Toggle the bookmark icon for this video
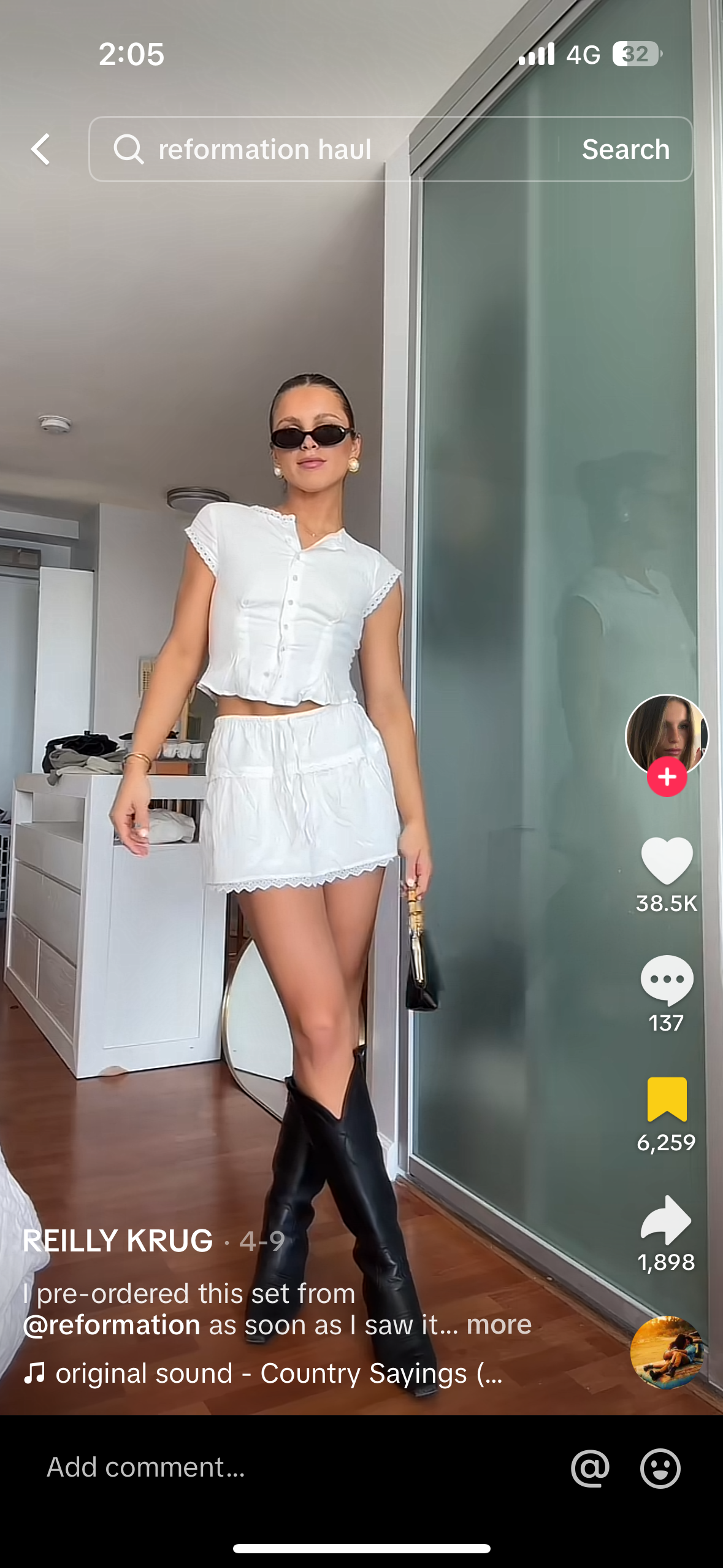The width and height of the screenshot is (723, 1568). click(x=667, y=1099)
